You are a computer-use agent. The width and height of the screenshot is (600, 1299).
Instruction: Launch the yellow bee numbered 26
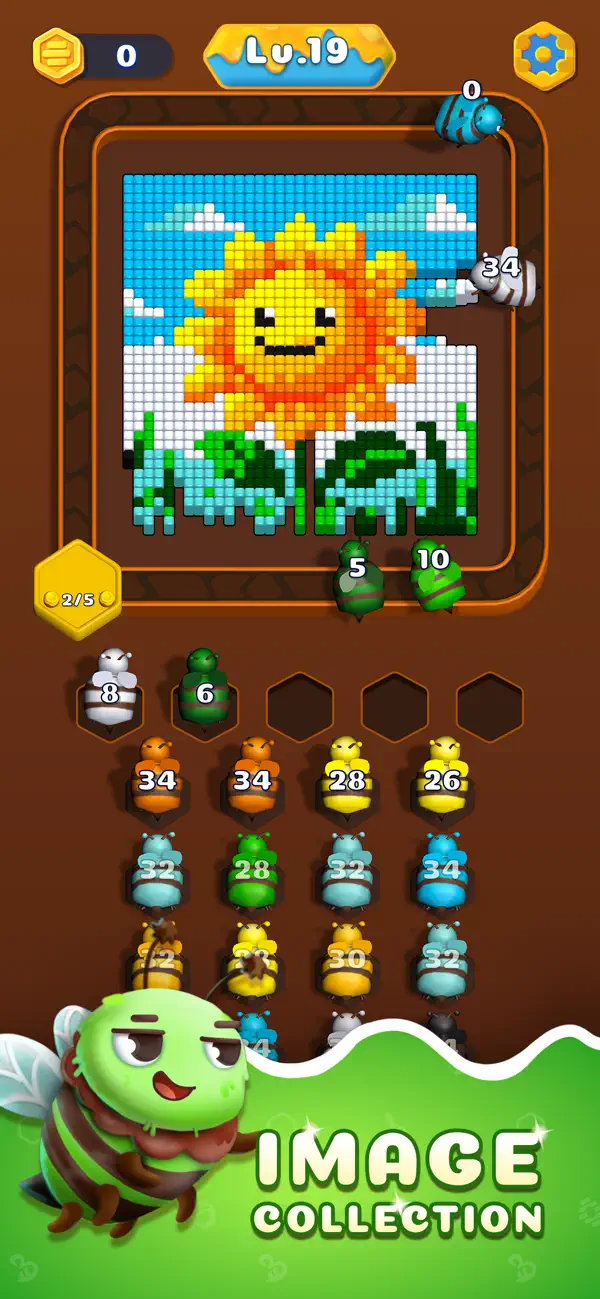(442, 777)
